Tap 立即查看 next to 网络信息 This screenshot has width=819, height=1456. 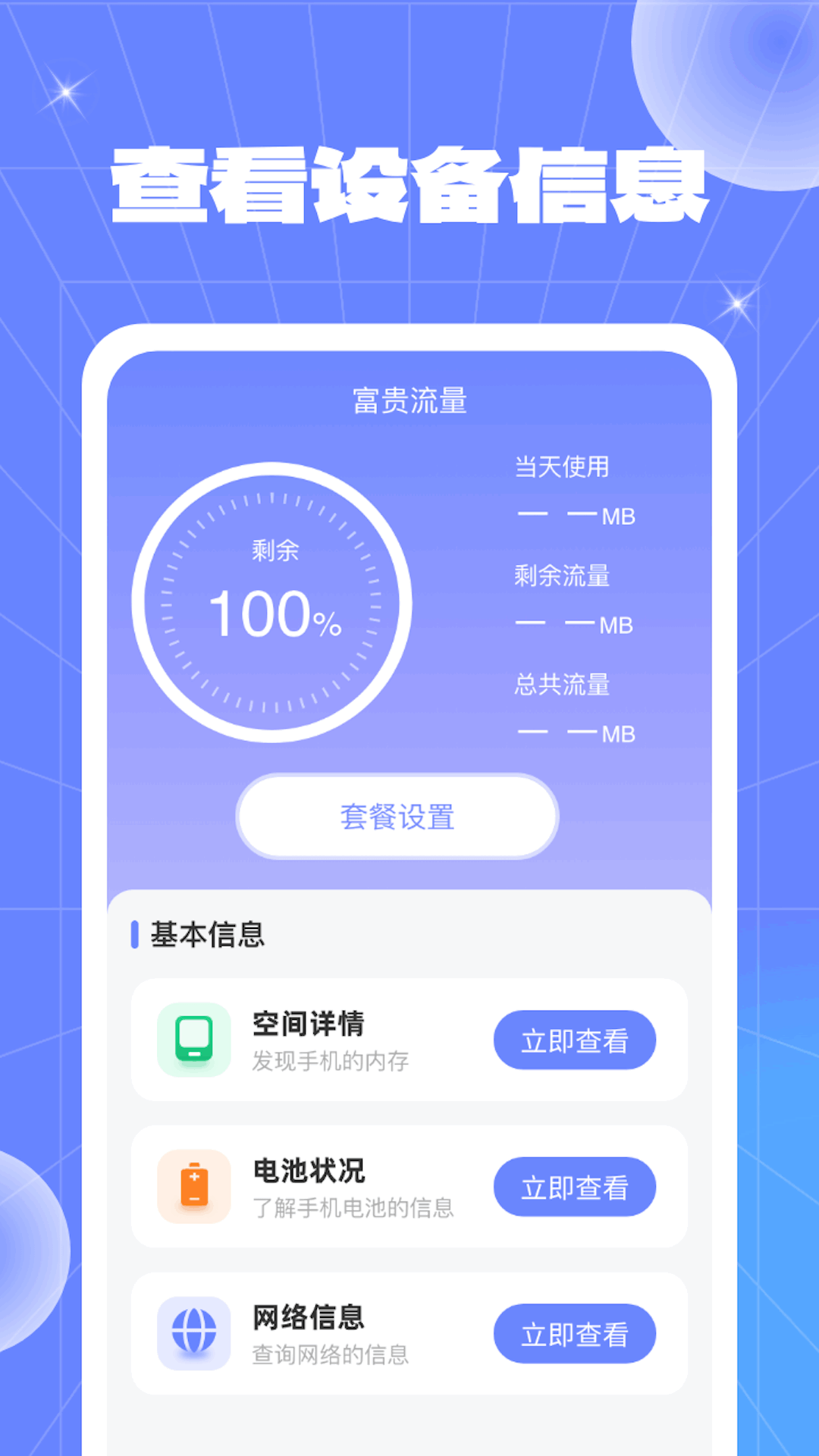(x=575, y=1335)
